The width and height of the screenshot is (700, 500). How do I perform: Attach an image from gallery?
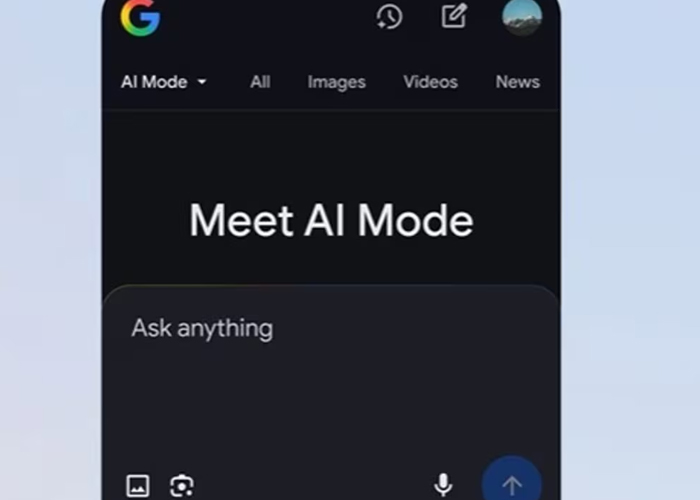click(138, 486)
